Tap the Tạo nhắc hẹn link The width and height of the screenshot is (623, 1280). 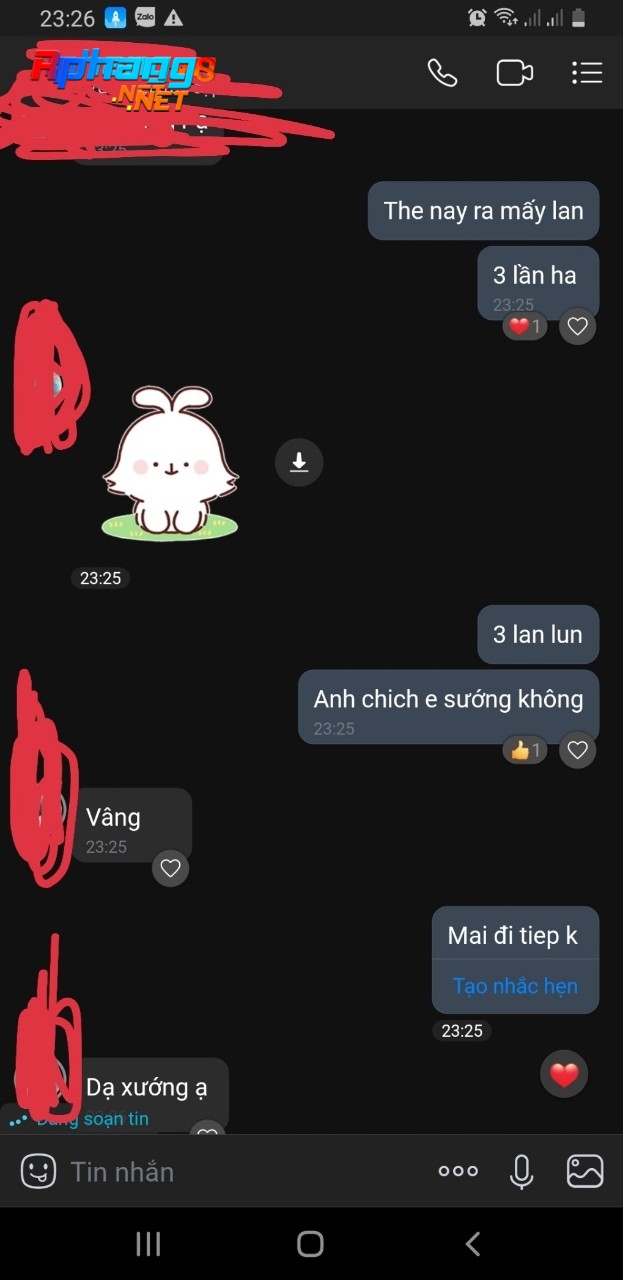click(x=515, y=986)
